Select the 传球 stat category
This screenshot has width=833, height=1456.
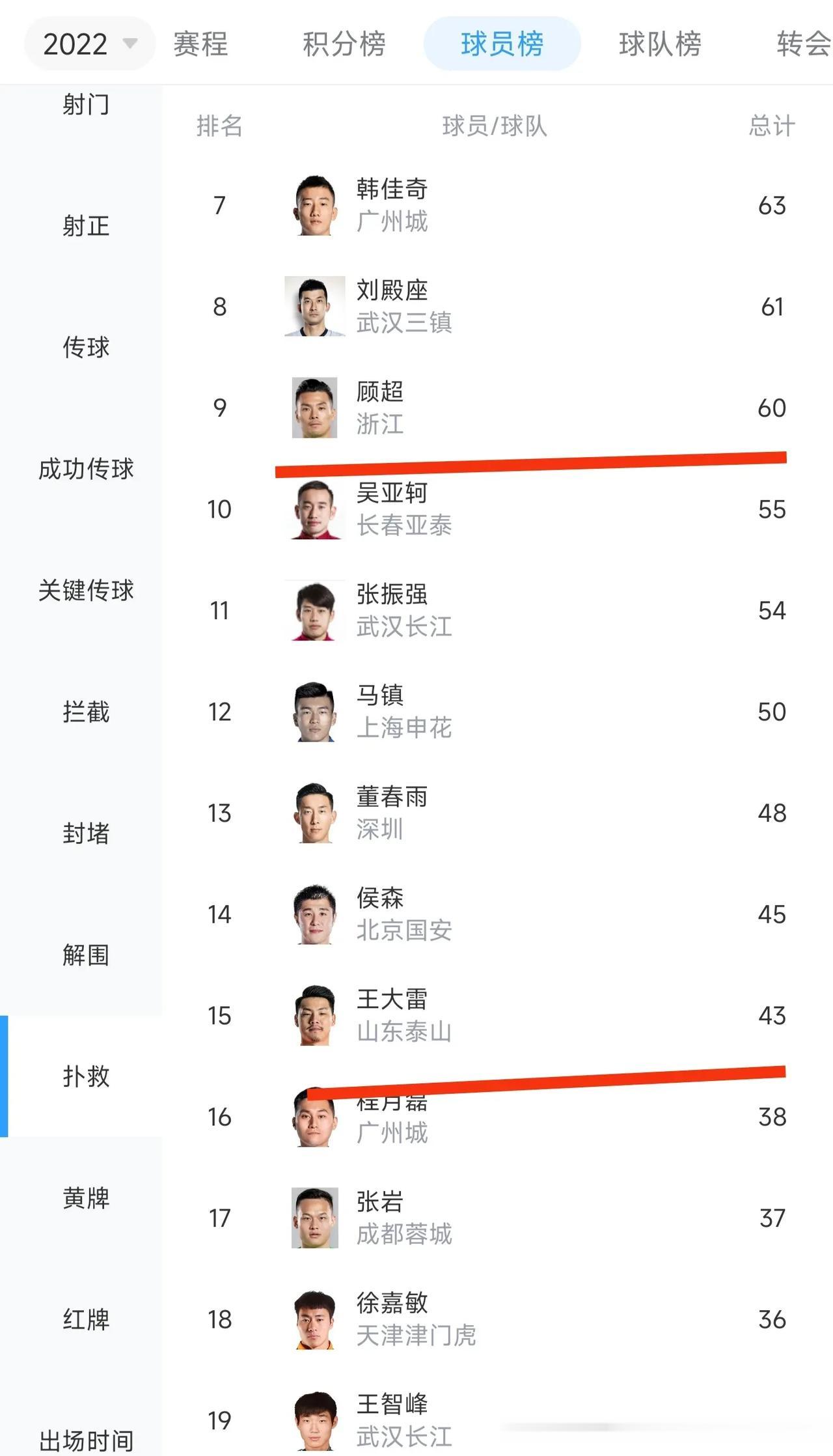pos(86,347)
